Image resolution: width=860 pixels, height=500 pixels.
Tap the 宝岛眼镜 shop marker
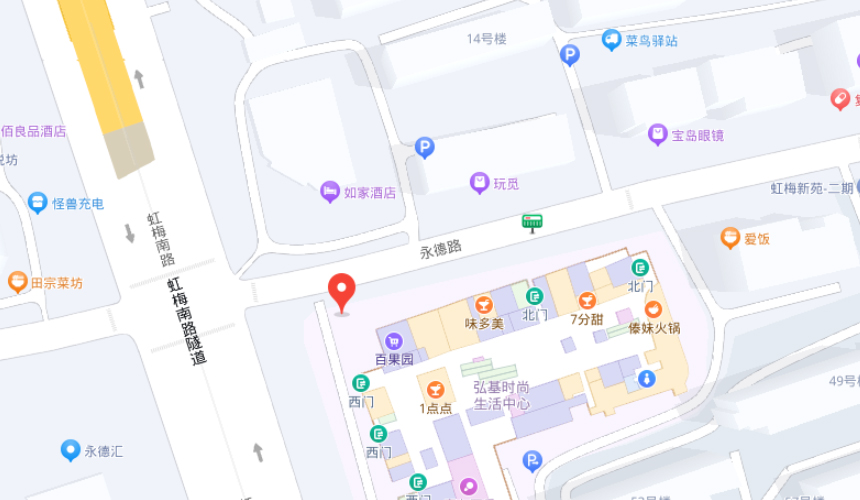pos(657,134)
